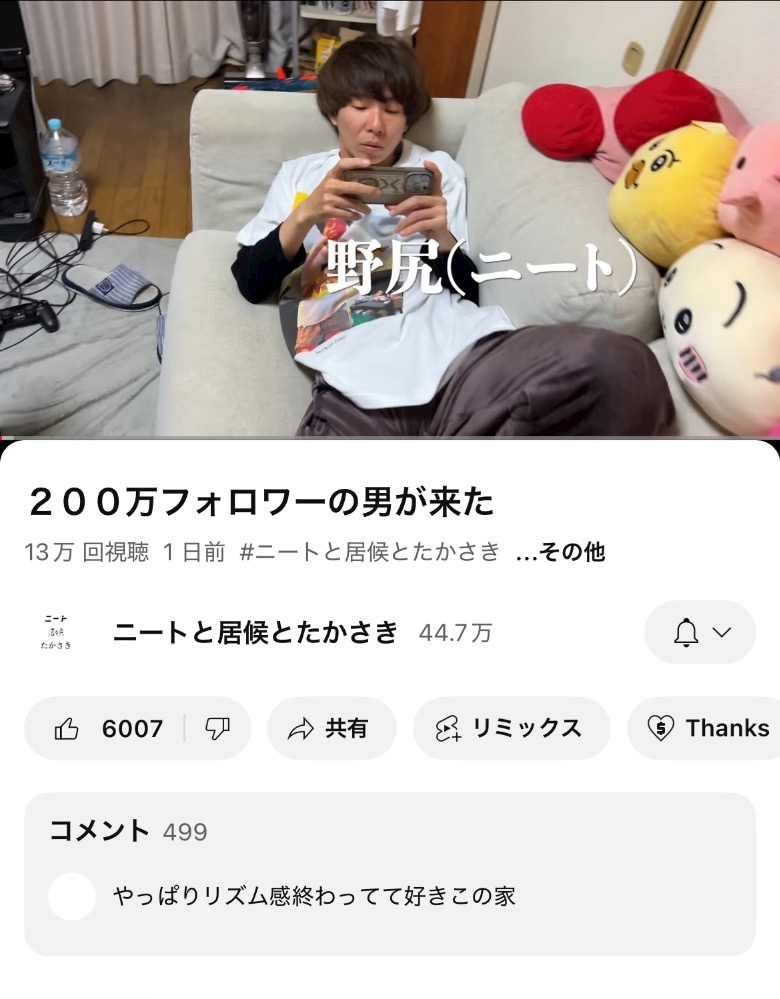Send a Thanks to the creator

click(705, 728)
